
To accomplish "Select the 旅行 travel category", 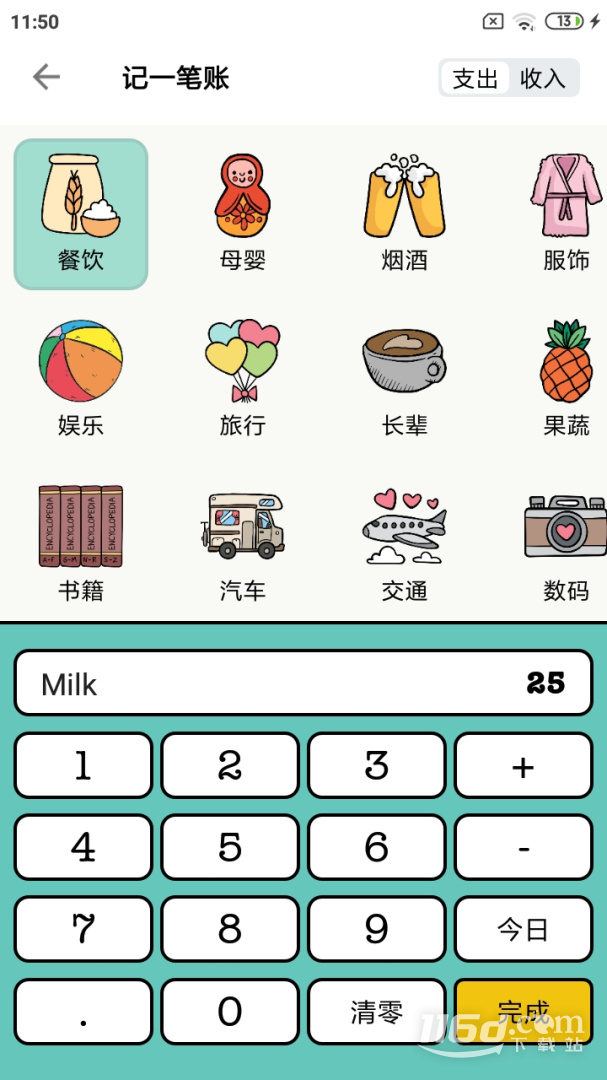I will point(243,379).
